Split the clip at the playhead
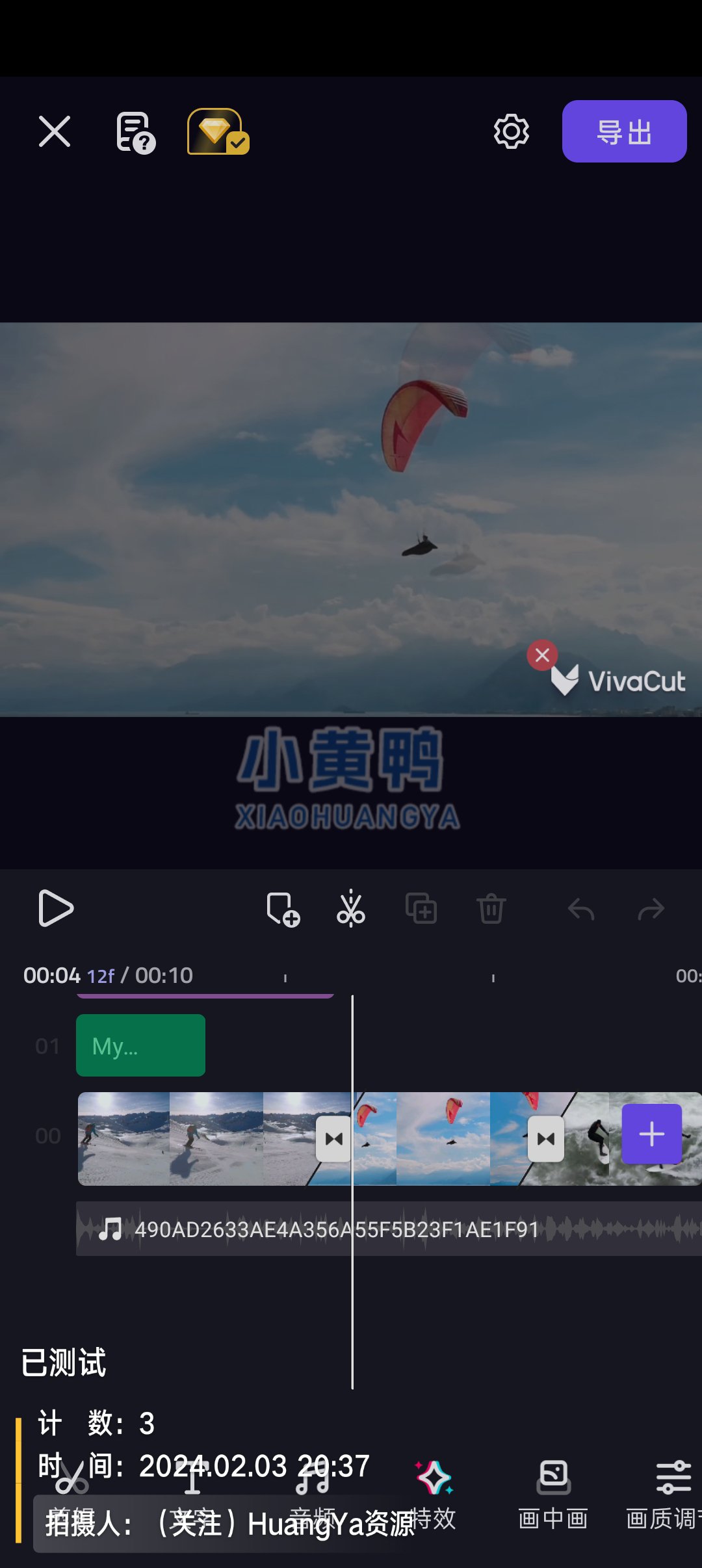The width and height of the screenshot is (702, 1568). pyautogui.click(x=351, y=909)
